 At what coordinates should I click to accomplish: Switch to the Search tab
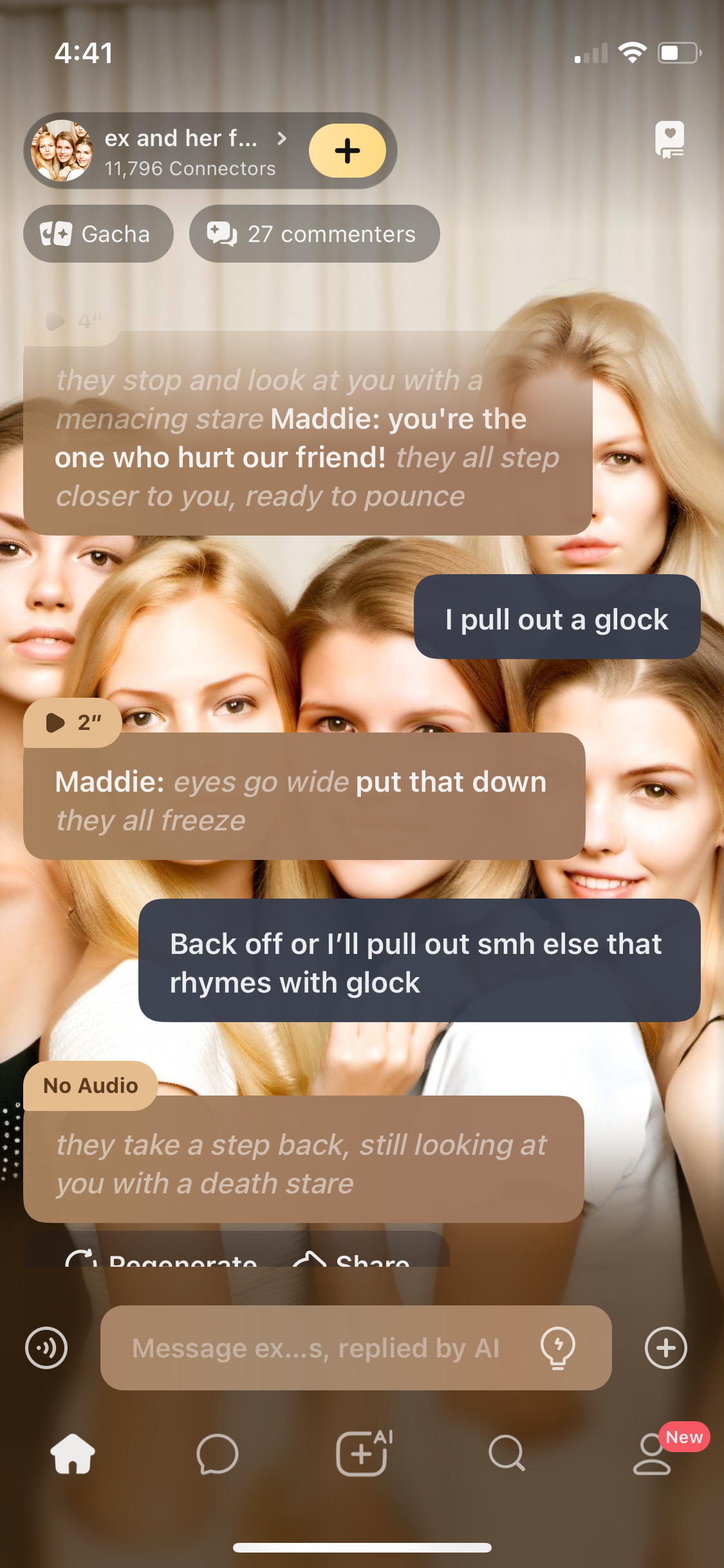507,1454
